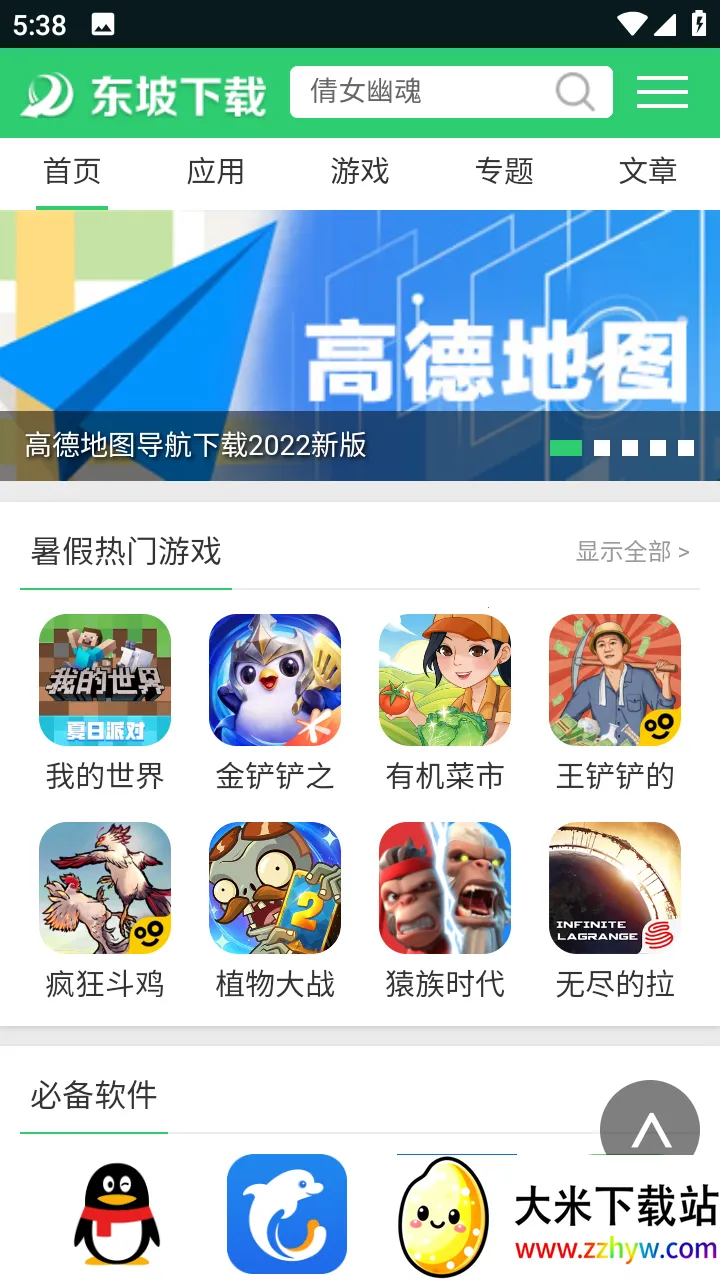Tap the 猿族时代 game icon
The height and width of the screenshot is (1280, 720).
444,888
